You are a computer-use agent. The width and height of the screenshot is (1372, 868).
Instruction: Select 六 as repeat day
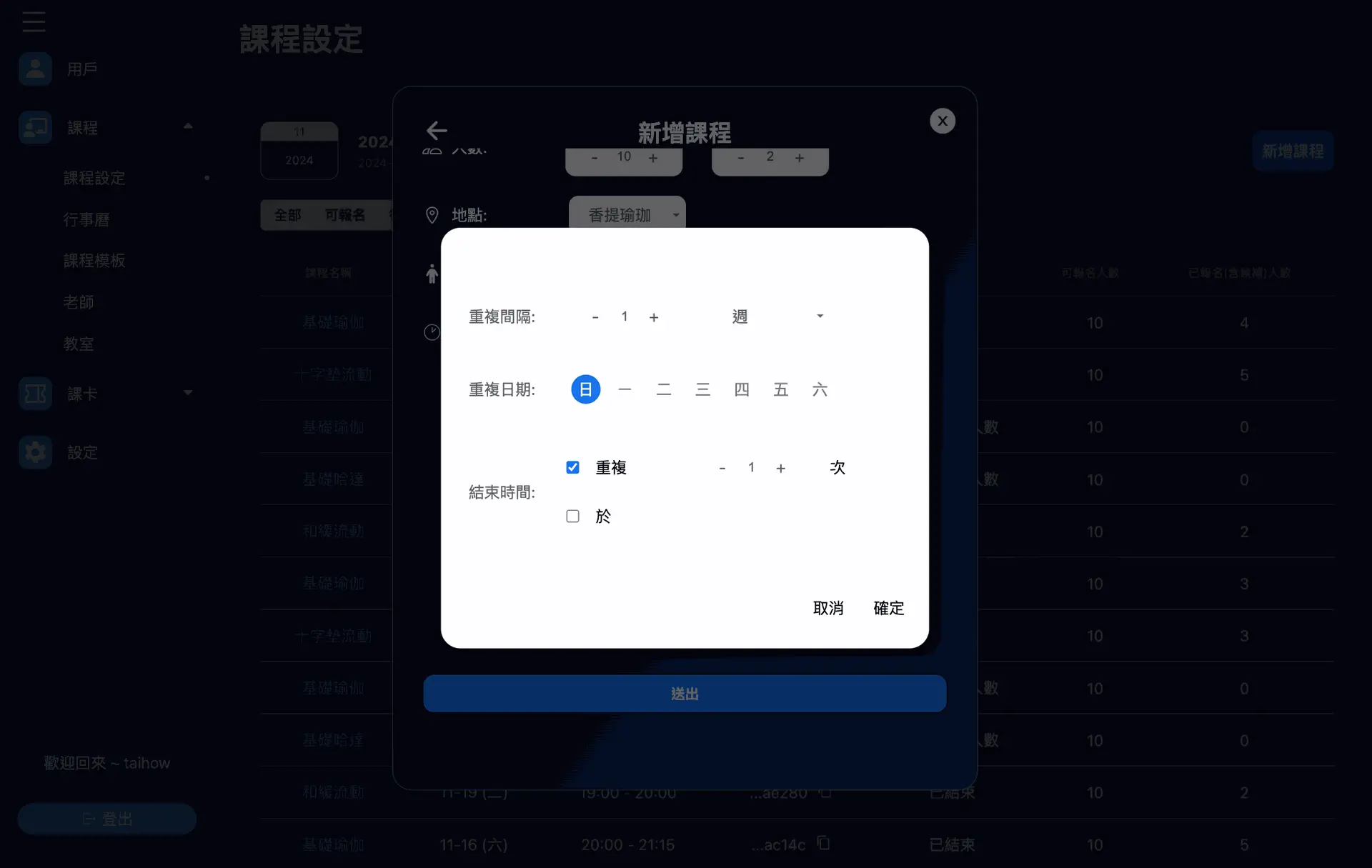[820, 389]
